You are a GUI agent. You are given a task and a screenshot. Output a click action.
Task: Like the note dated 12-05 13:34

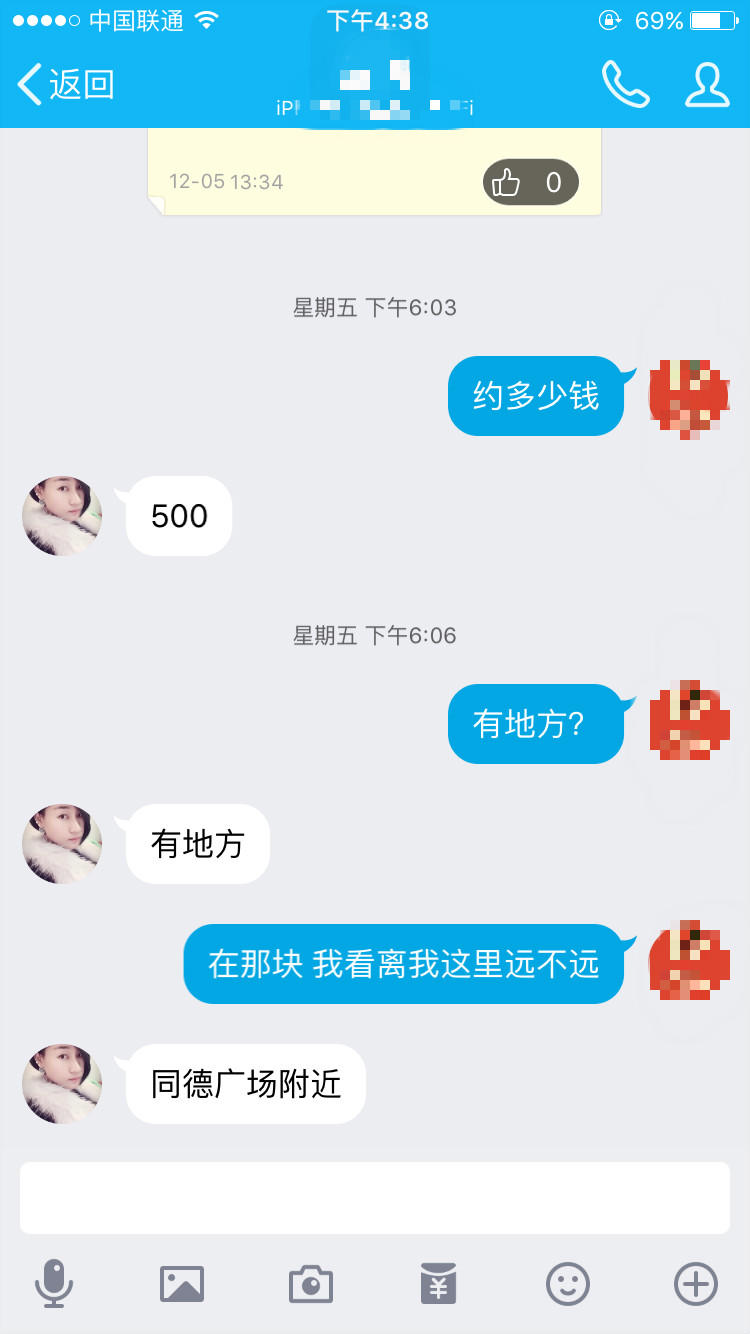[530, 182]
